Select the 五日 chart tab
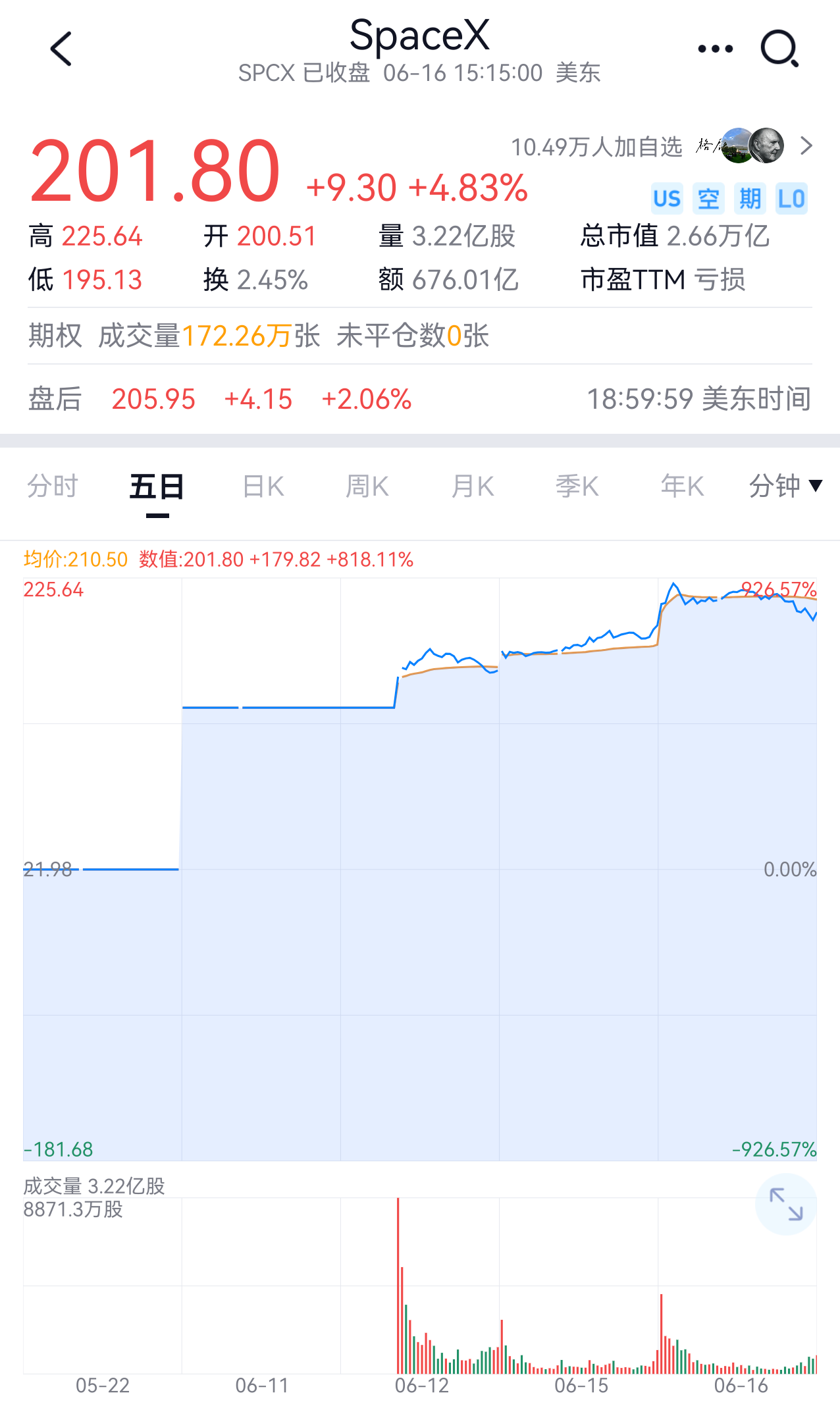Image resolution: width=840 pixels, height=1410 pixels. coord(157,488)
